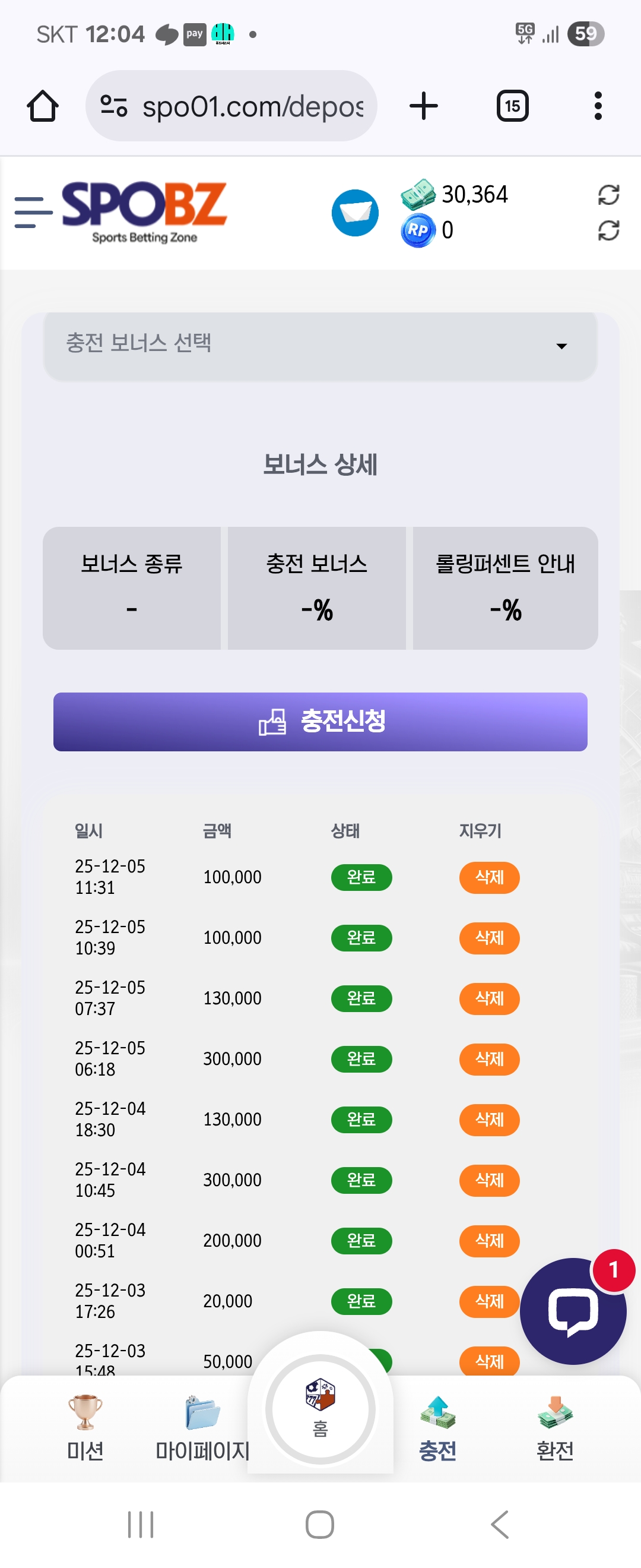Open the messages envelope icon
Viewport: 641px width, 1568px height.
[x=355, y=213]
